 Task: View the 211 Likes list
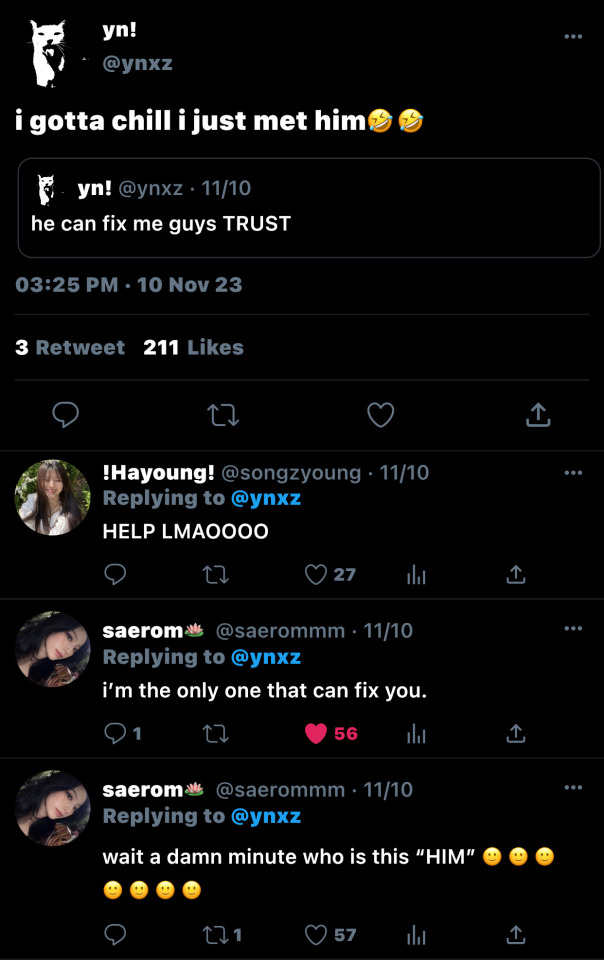click(193, 347)
